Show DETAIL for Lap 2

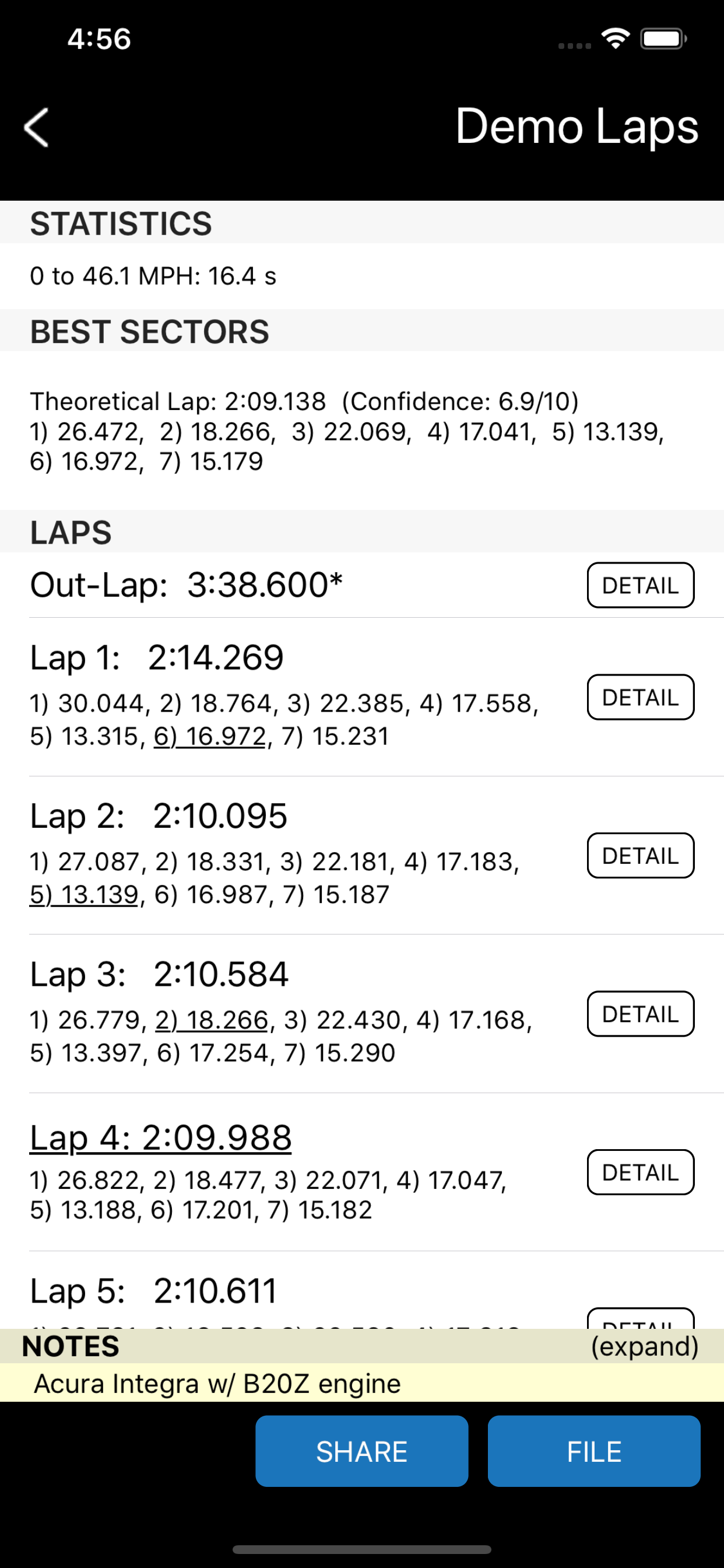click(x=640, y=855)
